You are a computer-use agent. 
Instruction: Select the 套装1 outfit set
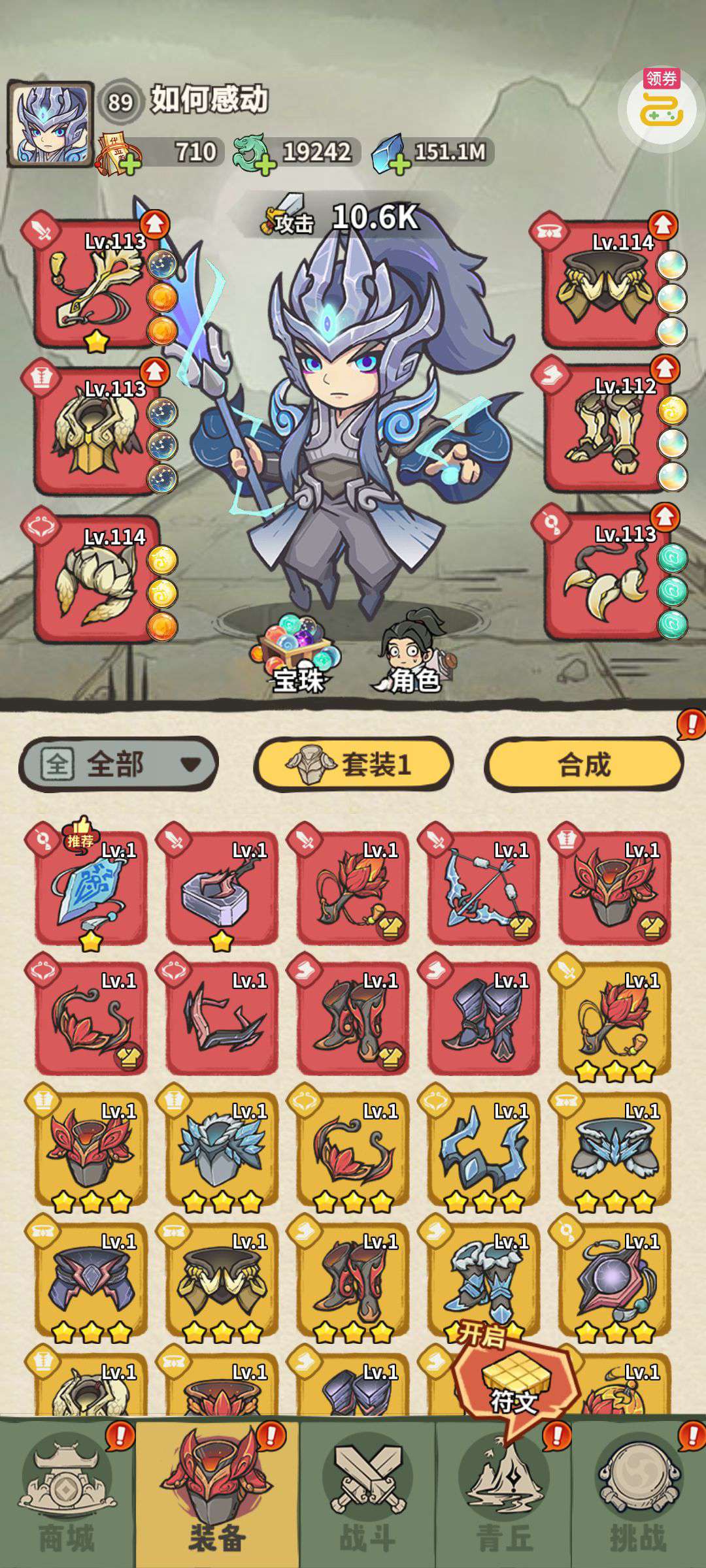coord(353,763)
